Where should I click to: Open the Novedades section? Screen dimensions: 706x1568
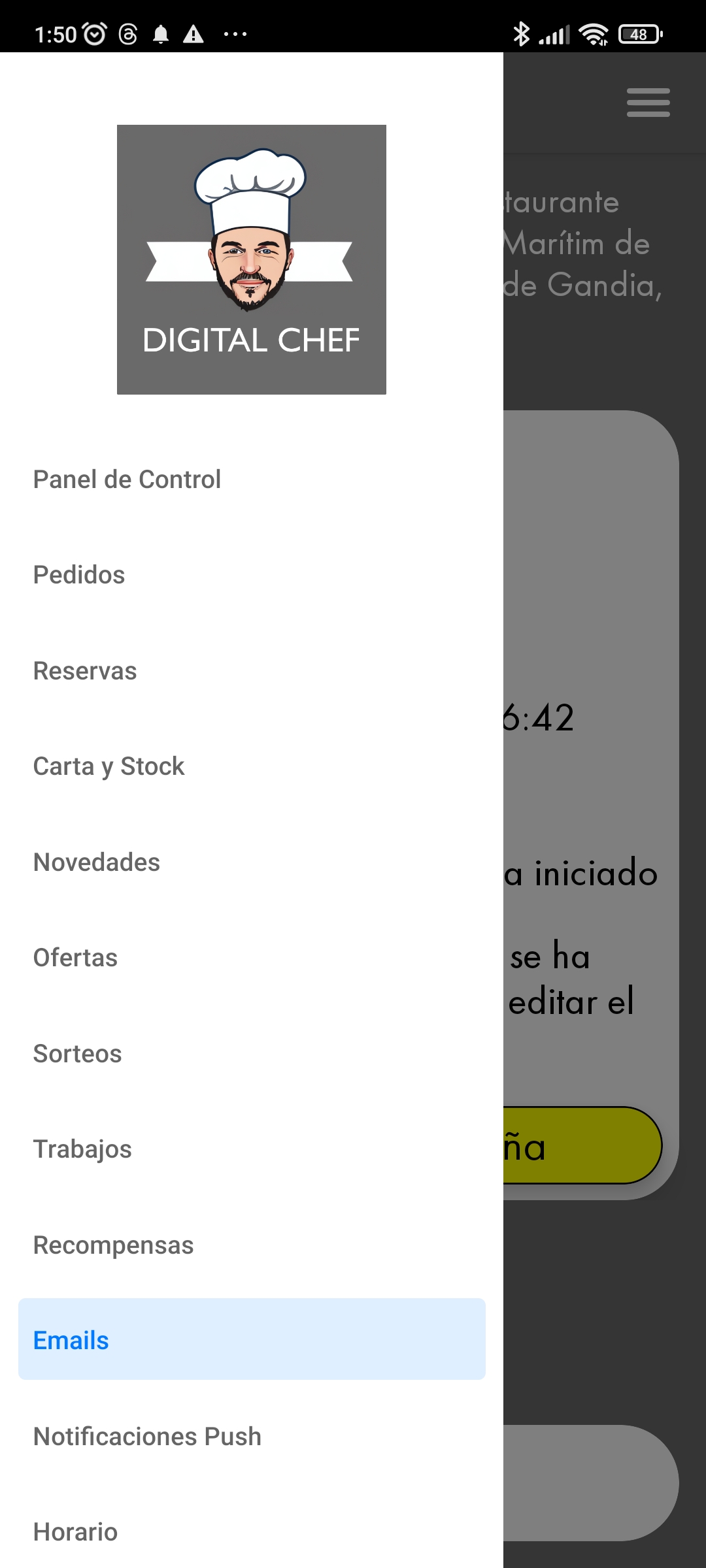97,862
